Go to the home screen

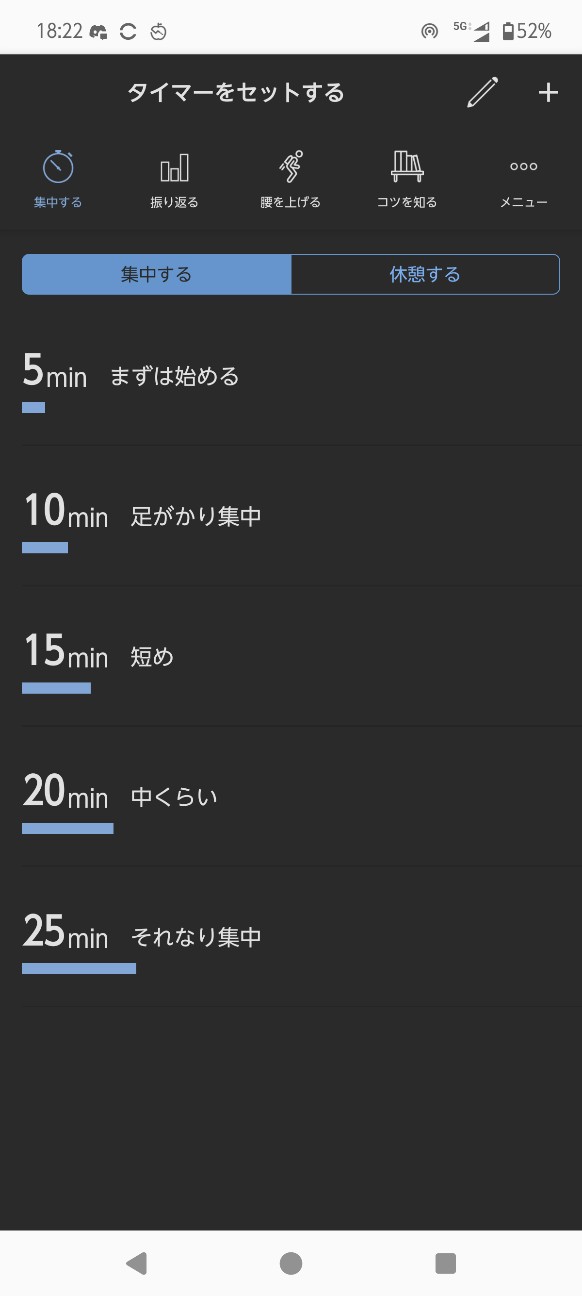(291, 1263)
